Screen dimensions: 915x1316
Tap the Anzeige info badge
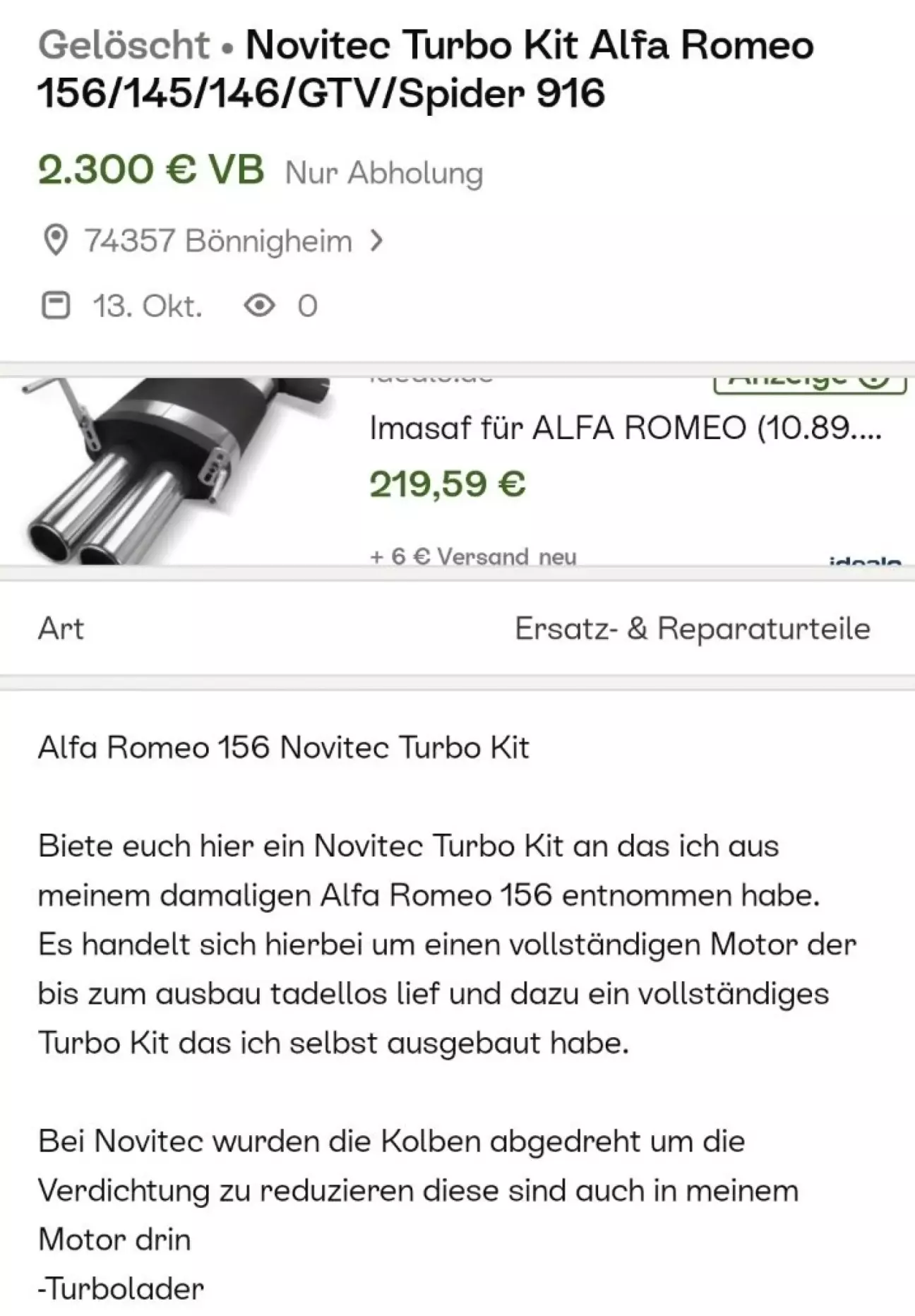[x=809, y=382]
